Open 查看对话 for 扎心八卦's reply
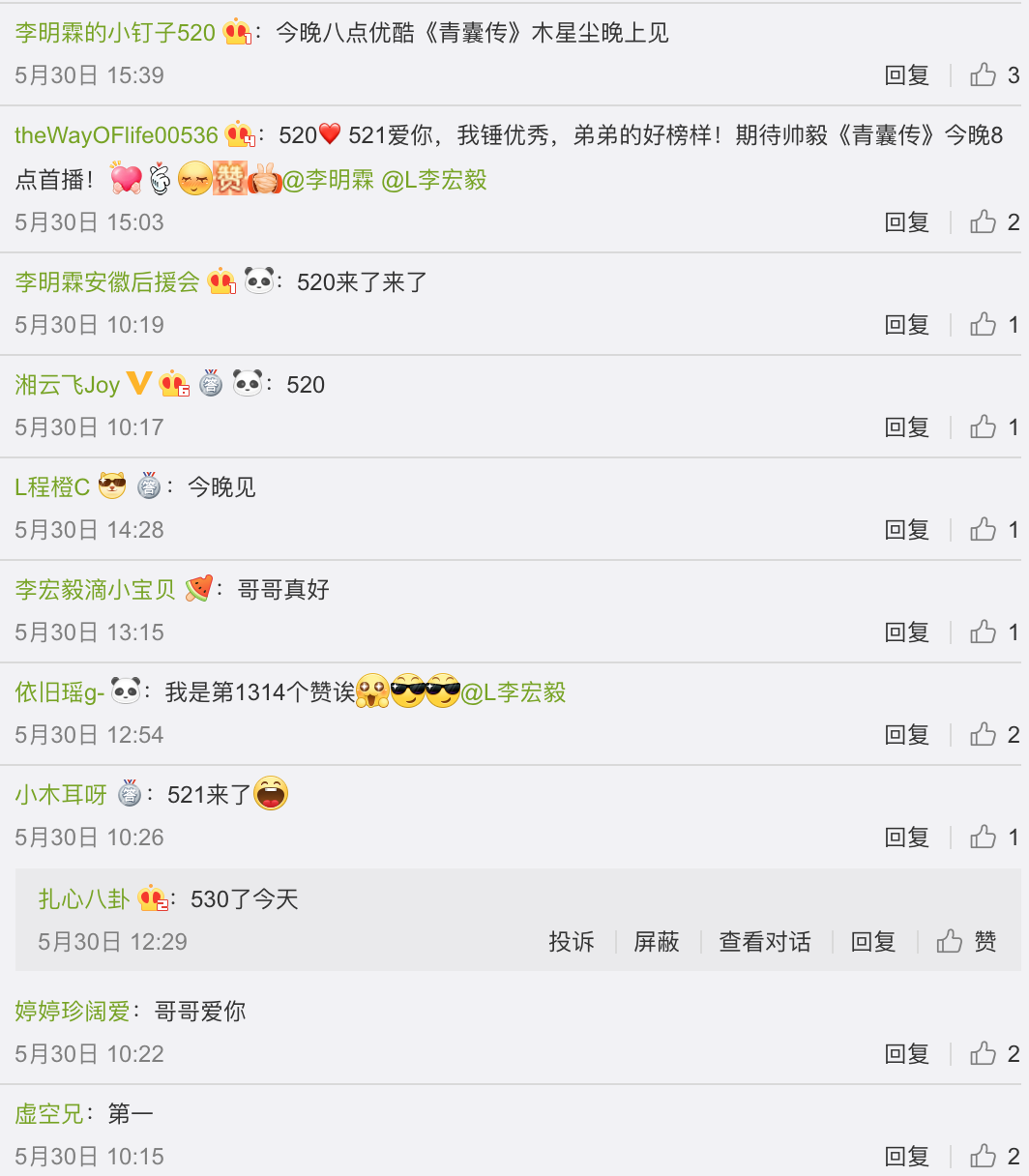This screenshot has height=1176, width=1029. click(x=765, y=942)
